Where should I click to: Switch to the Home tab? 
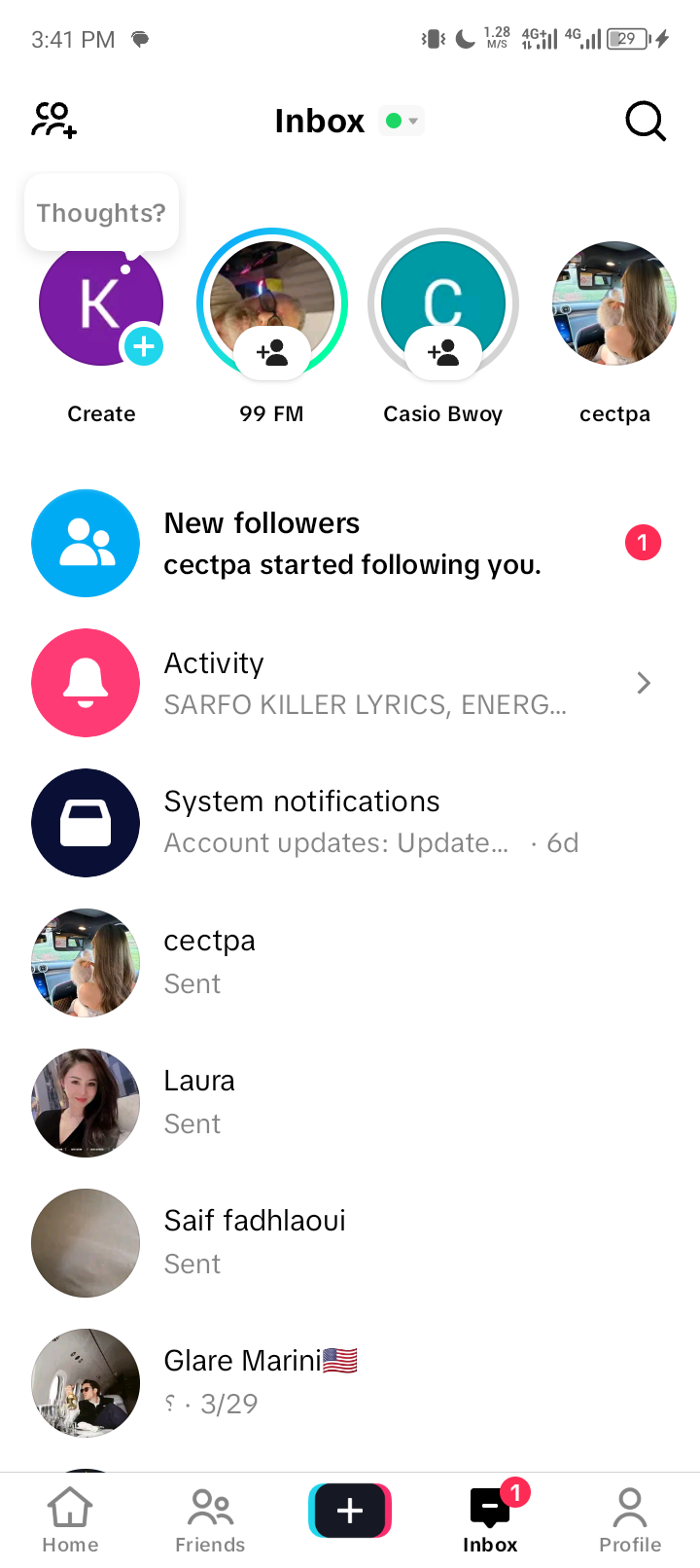[70, 1519]
